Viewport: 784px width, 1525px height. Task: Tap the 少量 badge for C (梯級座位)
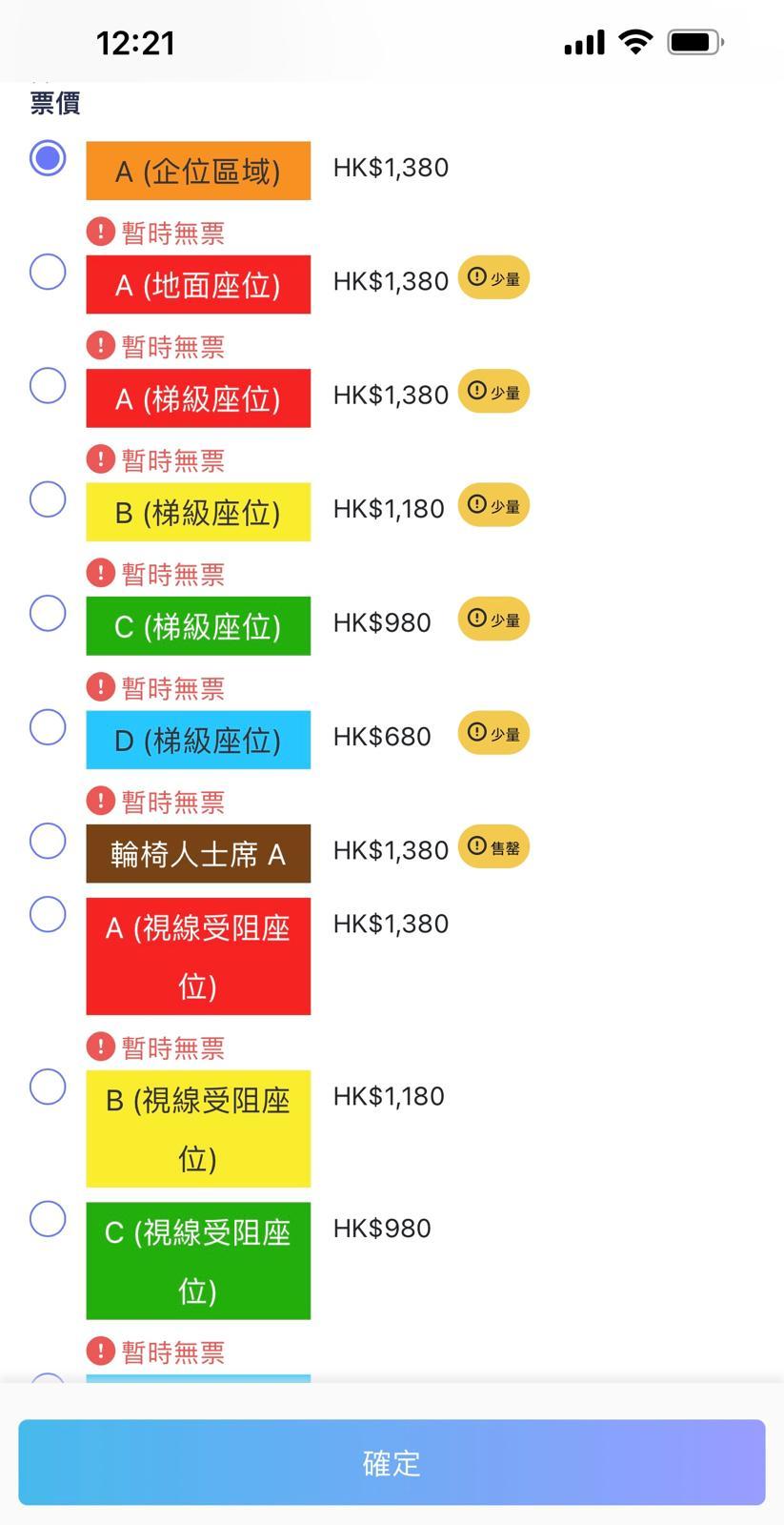click(493, 620)
